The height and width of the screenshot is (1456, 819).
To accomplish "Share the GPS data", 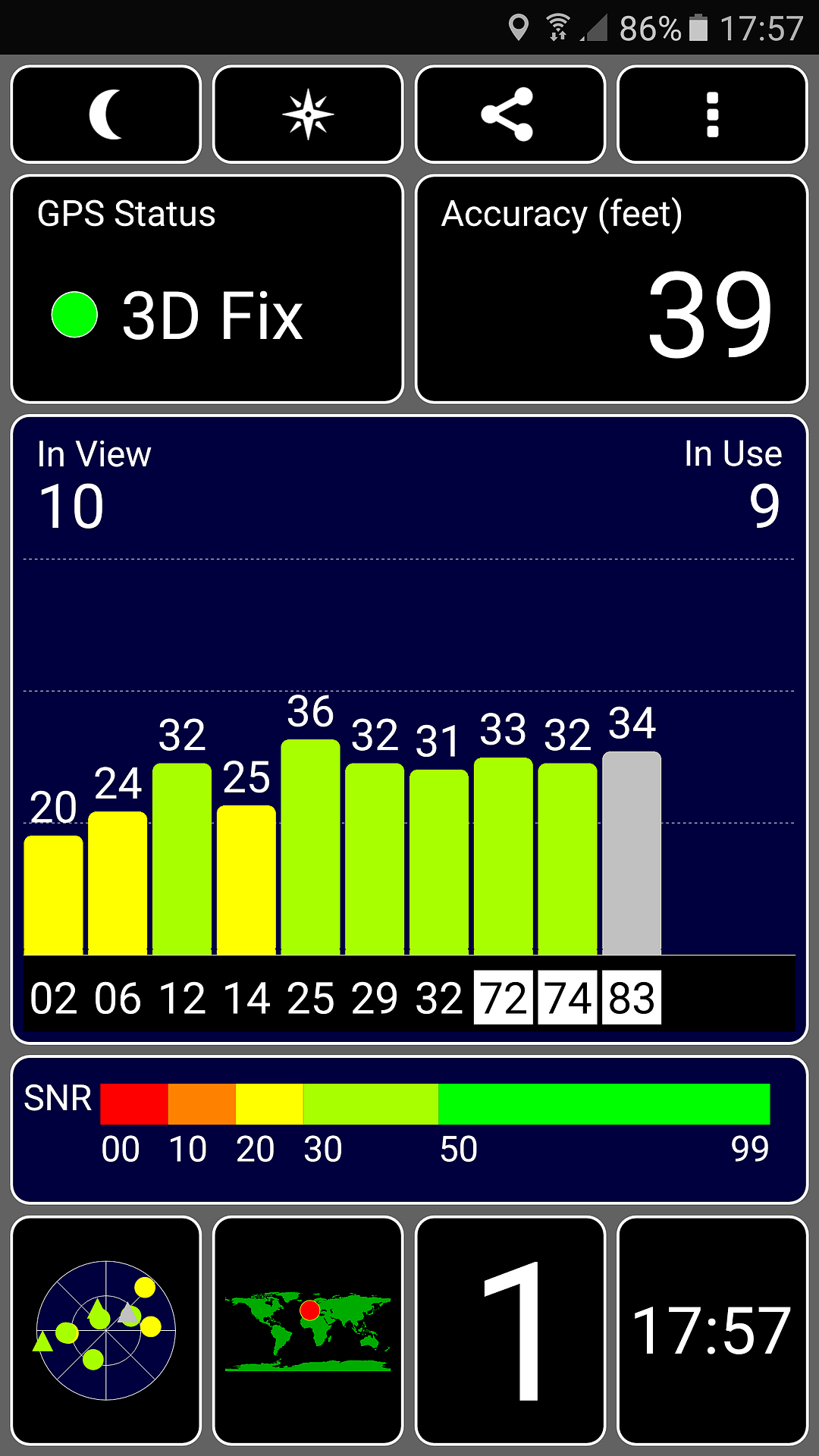I will pos(510,115).
